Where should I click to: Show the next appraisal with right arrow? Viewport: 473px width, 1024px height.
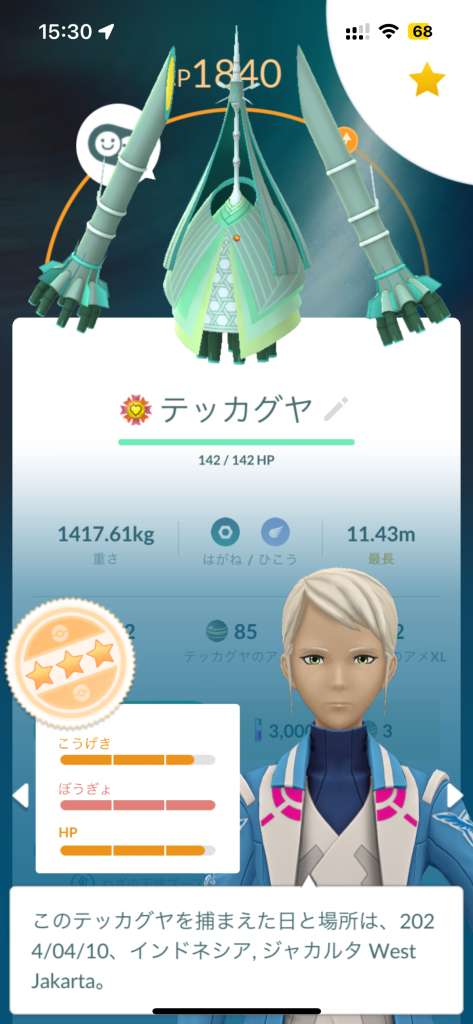455,796
